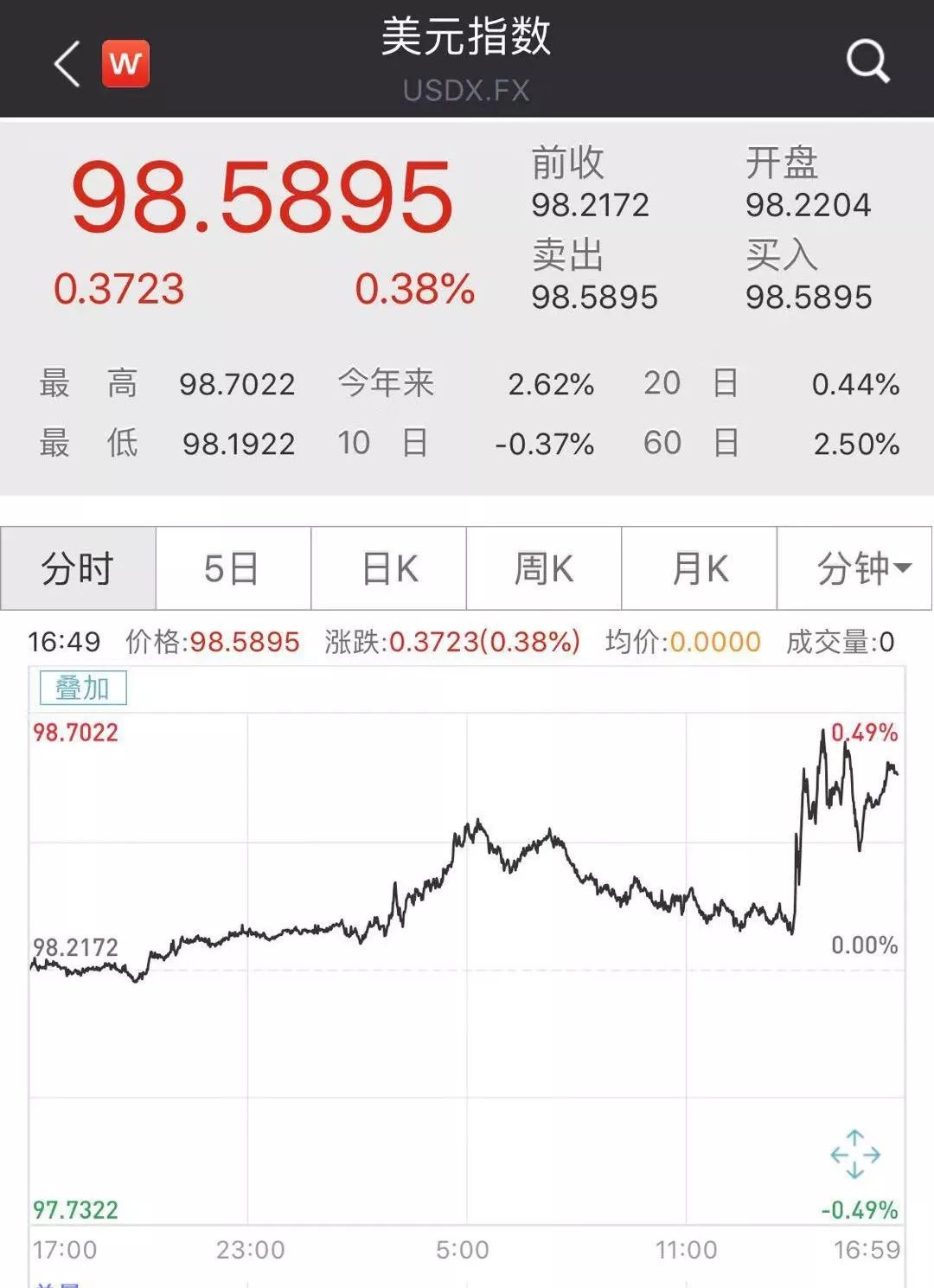
Task: Open the search magnifier icon
Action: tap(867, 61)
